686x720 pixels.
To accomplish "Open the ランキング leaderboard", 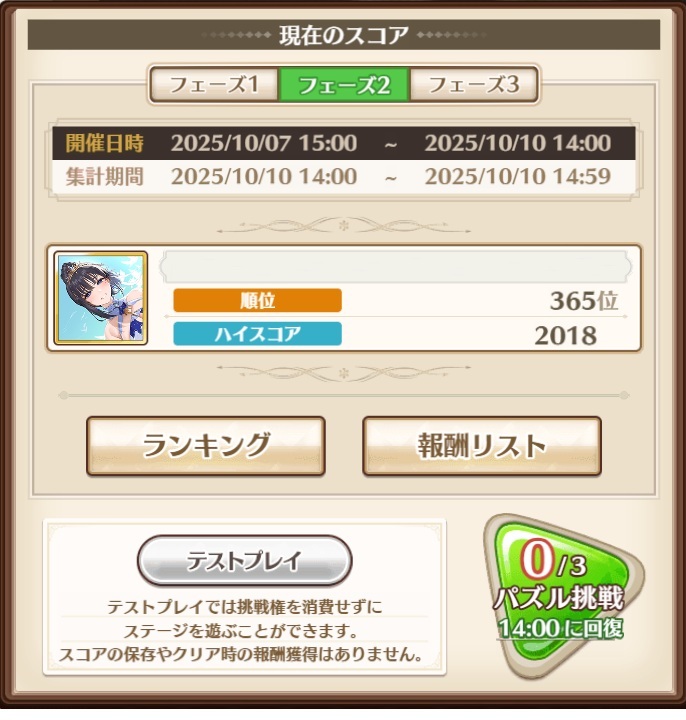I will tap(206, 445).
